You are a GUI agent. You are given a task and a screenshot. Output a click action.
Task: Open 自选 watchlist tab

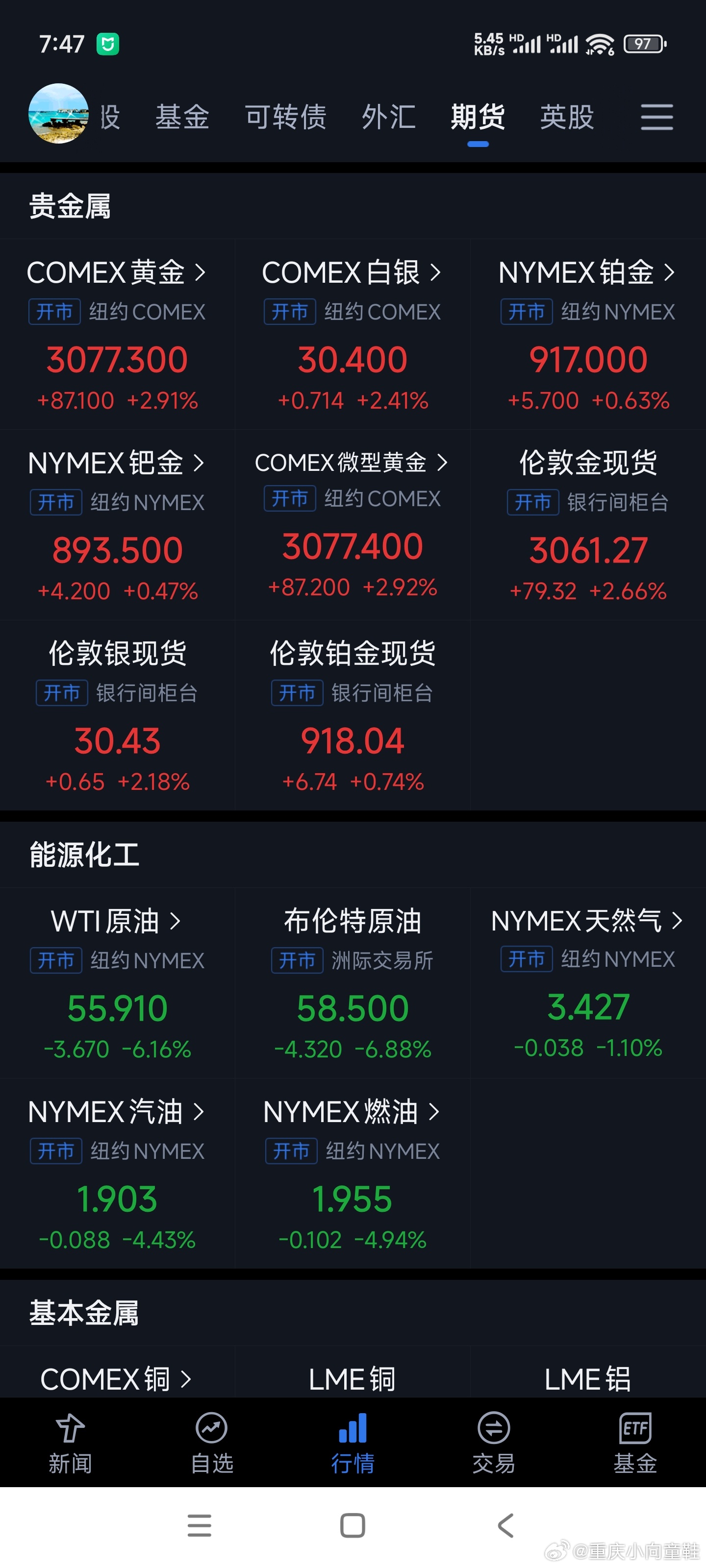[x=211, y=1443]
